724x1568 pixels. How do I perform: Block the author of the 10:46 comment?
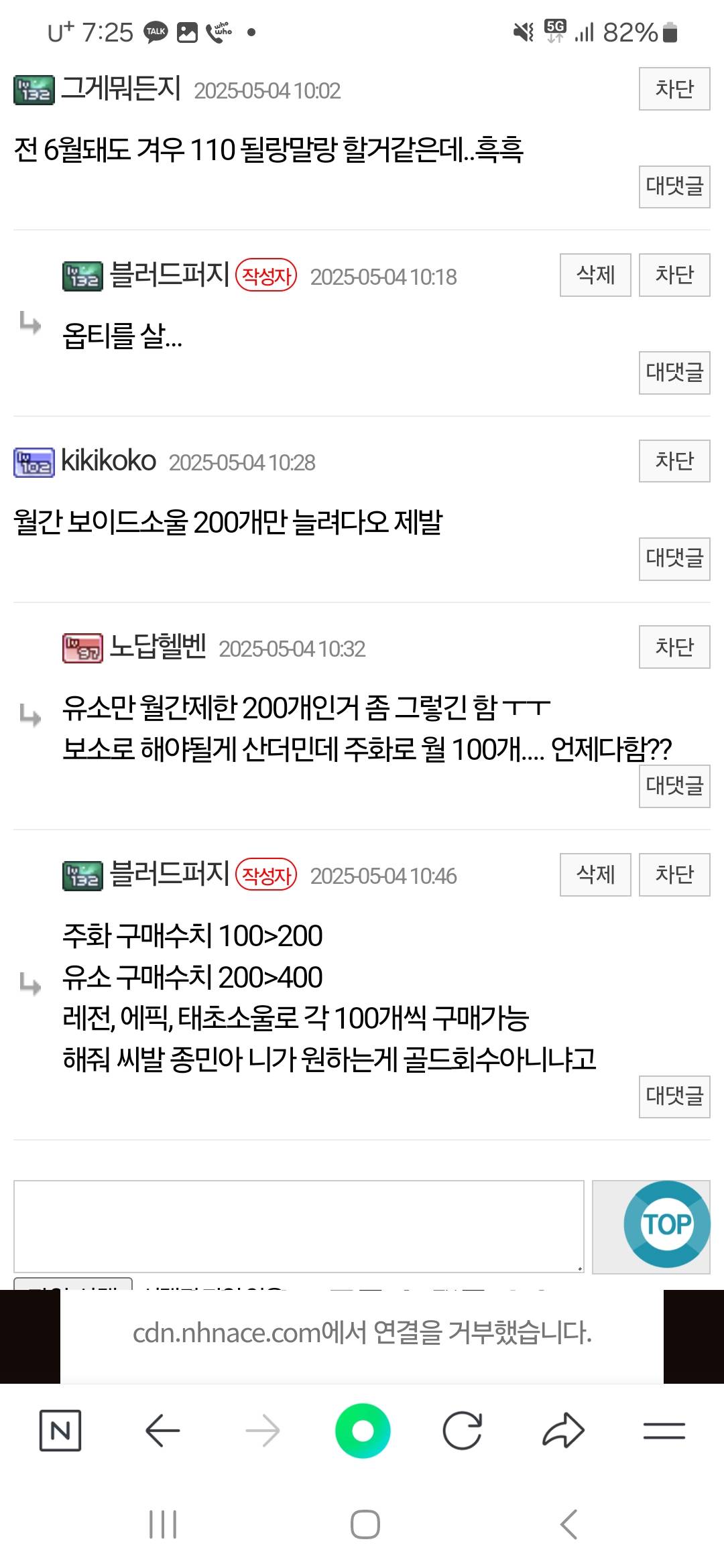[x=674, y=874]
